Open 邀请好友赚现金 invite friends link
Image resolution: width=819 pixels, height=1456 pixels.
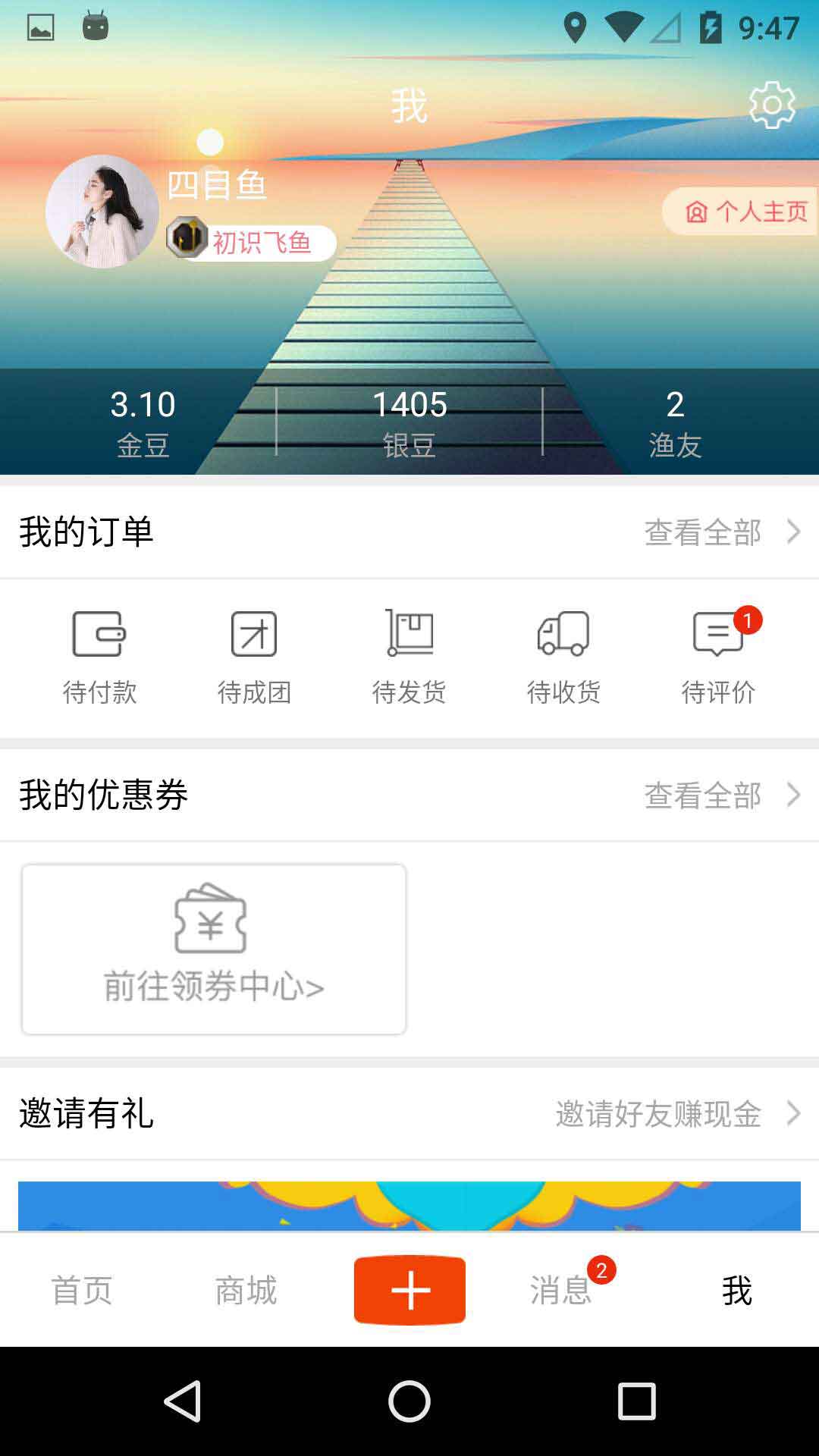675,1114
